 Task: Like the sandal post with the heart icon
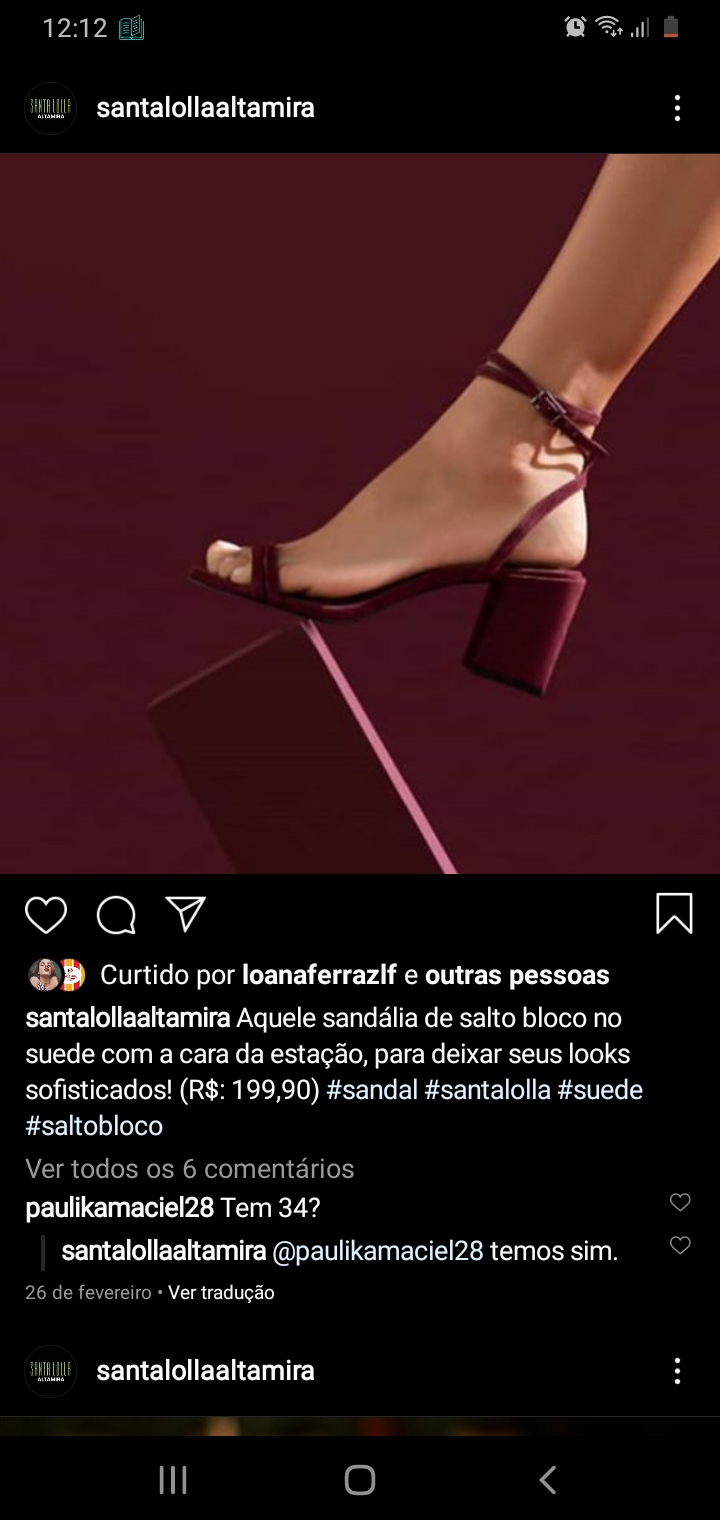tap(46, 914)
